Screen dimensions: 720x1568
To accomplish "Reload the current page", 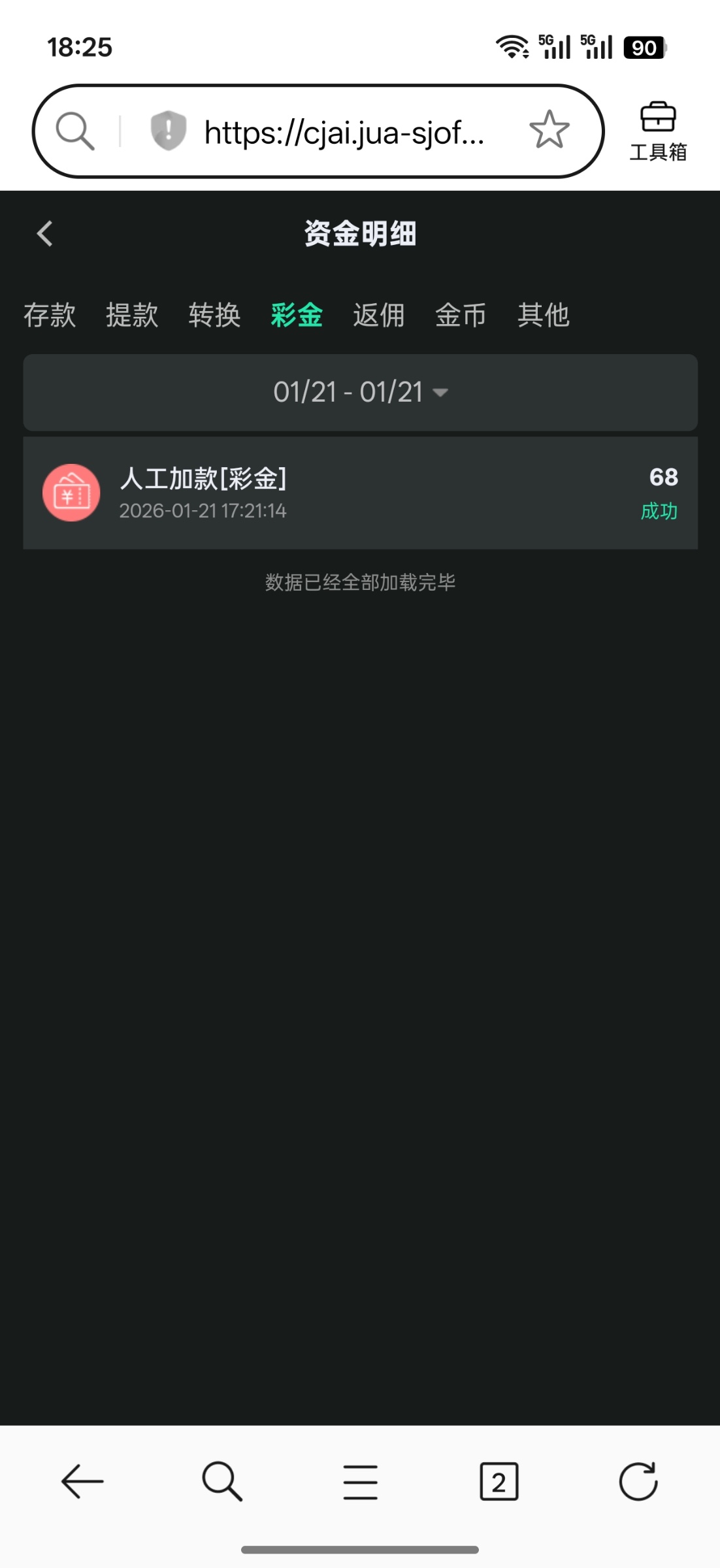I will point(638,1481).
